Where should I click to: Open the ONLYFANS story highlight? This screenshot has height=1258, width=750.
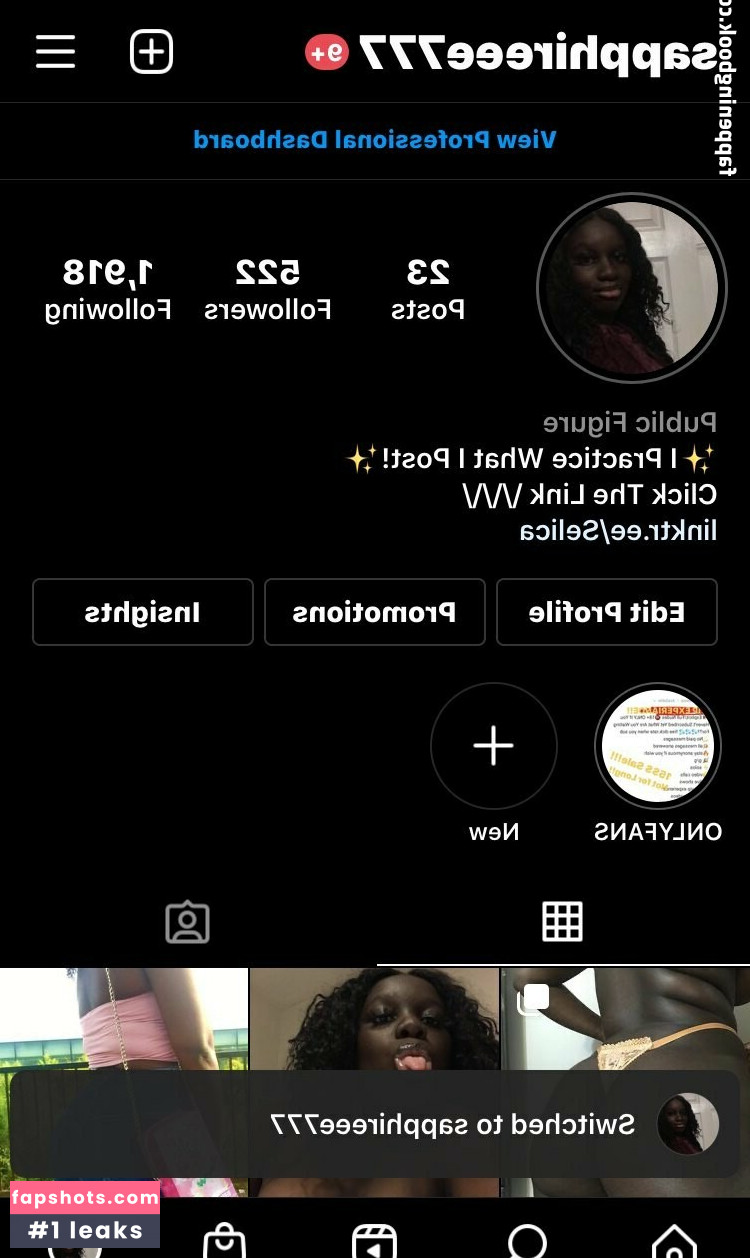tap(657, 747)
